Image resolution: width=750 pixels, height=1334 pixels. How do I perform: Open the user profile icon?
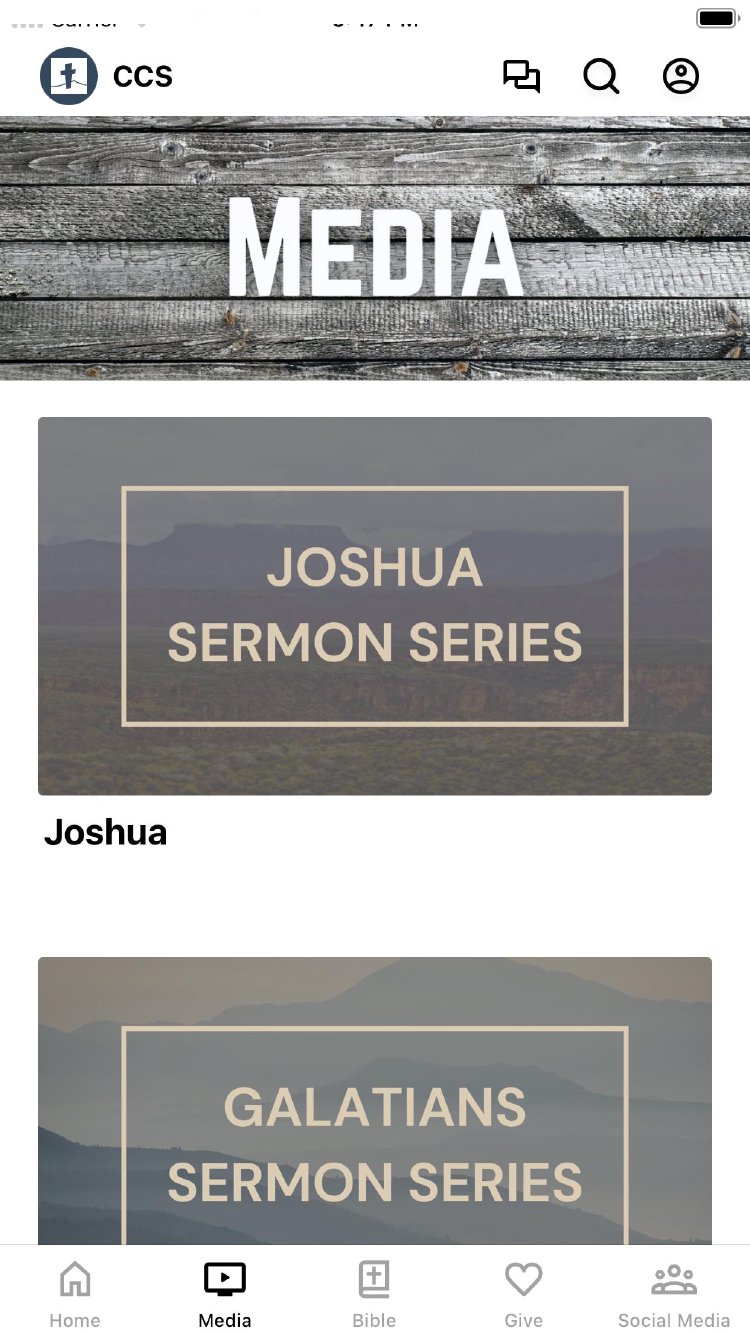681,76
